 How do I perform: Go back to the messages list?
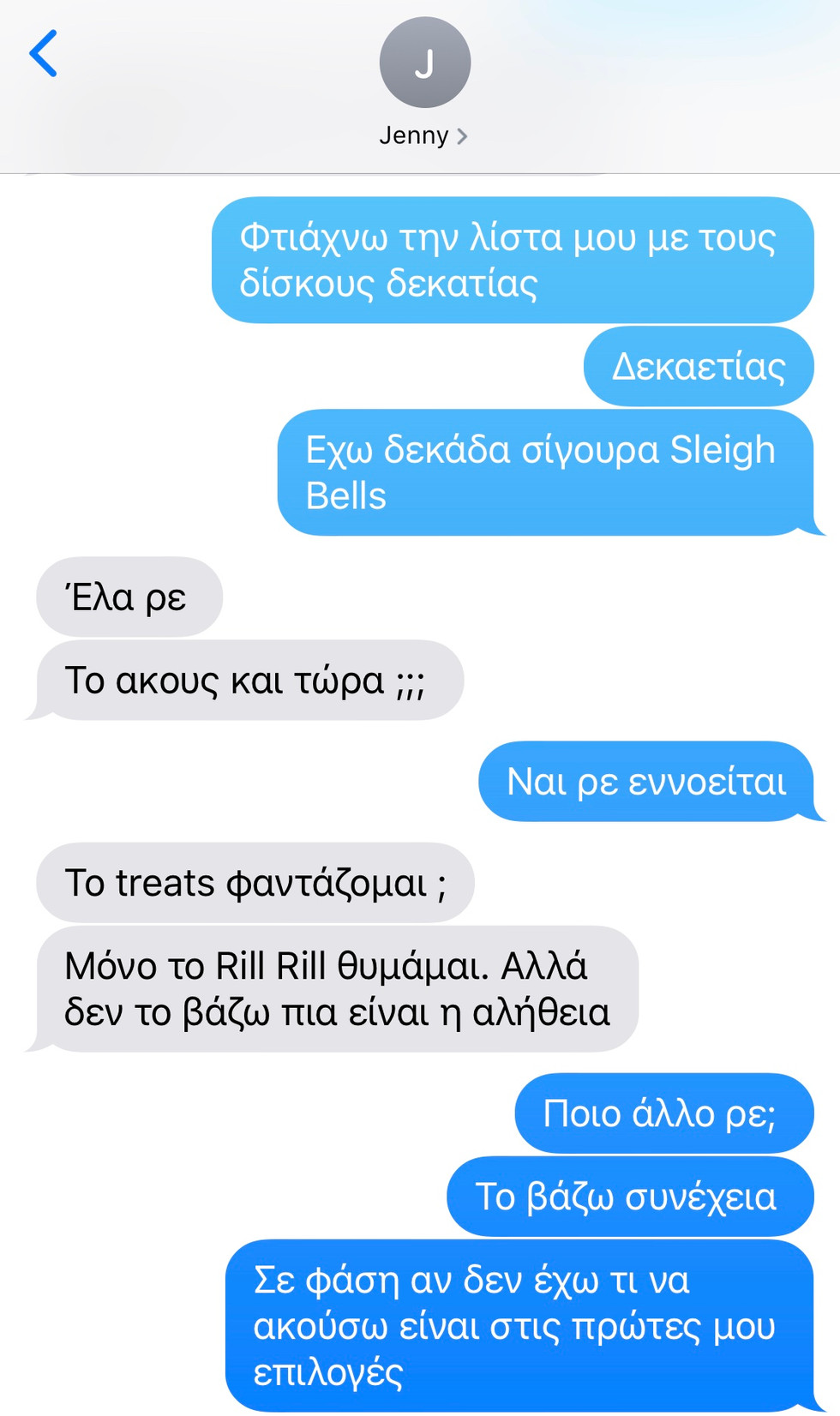[43, 53]
